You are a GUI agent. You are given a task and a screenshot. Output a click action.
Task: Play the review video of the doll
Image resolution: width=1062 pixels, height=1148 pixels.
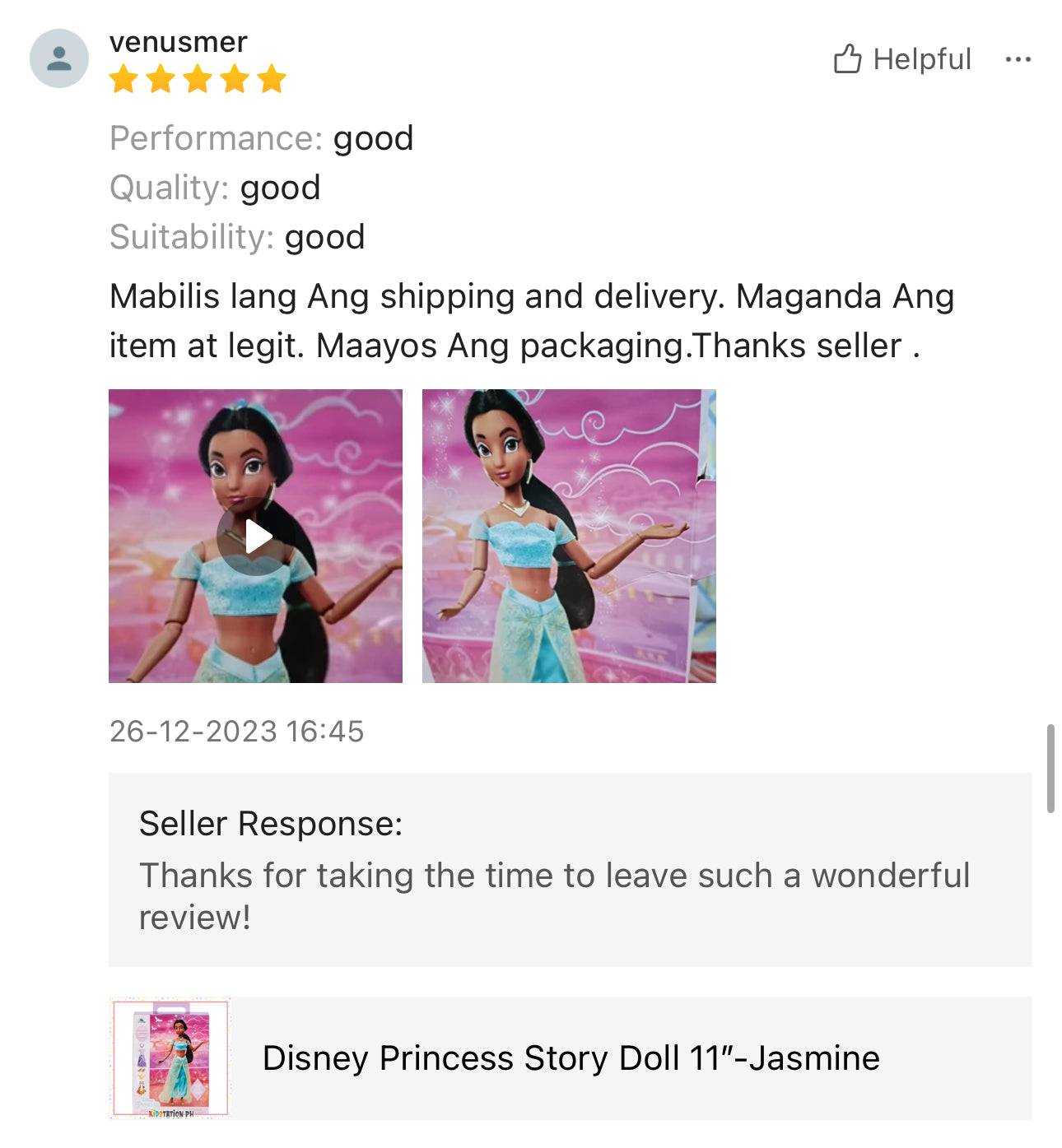click(x=256, y=537)
